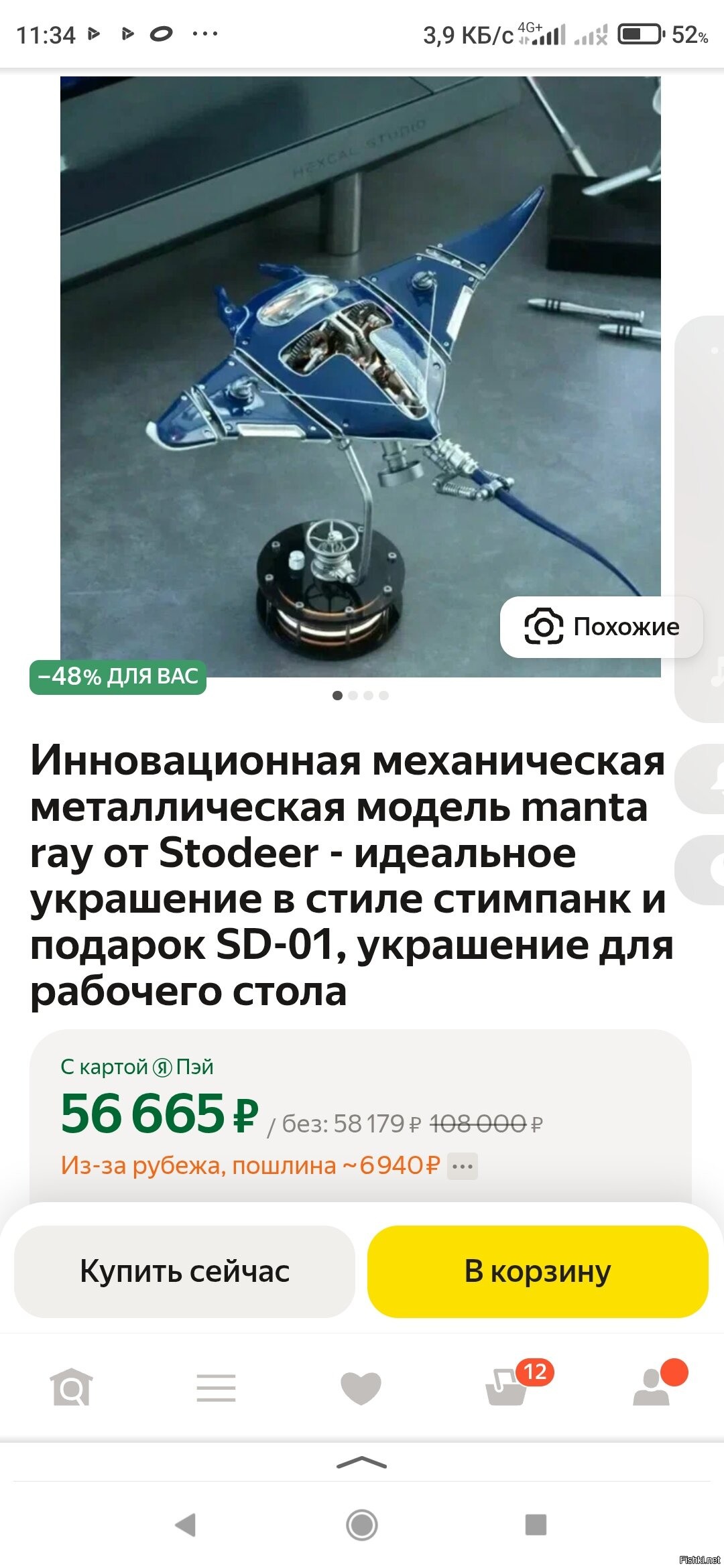
Task: Go to the home tab
Action: [x=71, y=1387]
